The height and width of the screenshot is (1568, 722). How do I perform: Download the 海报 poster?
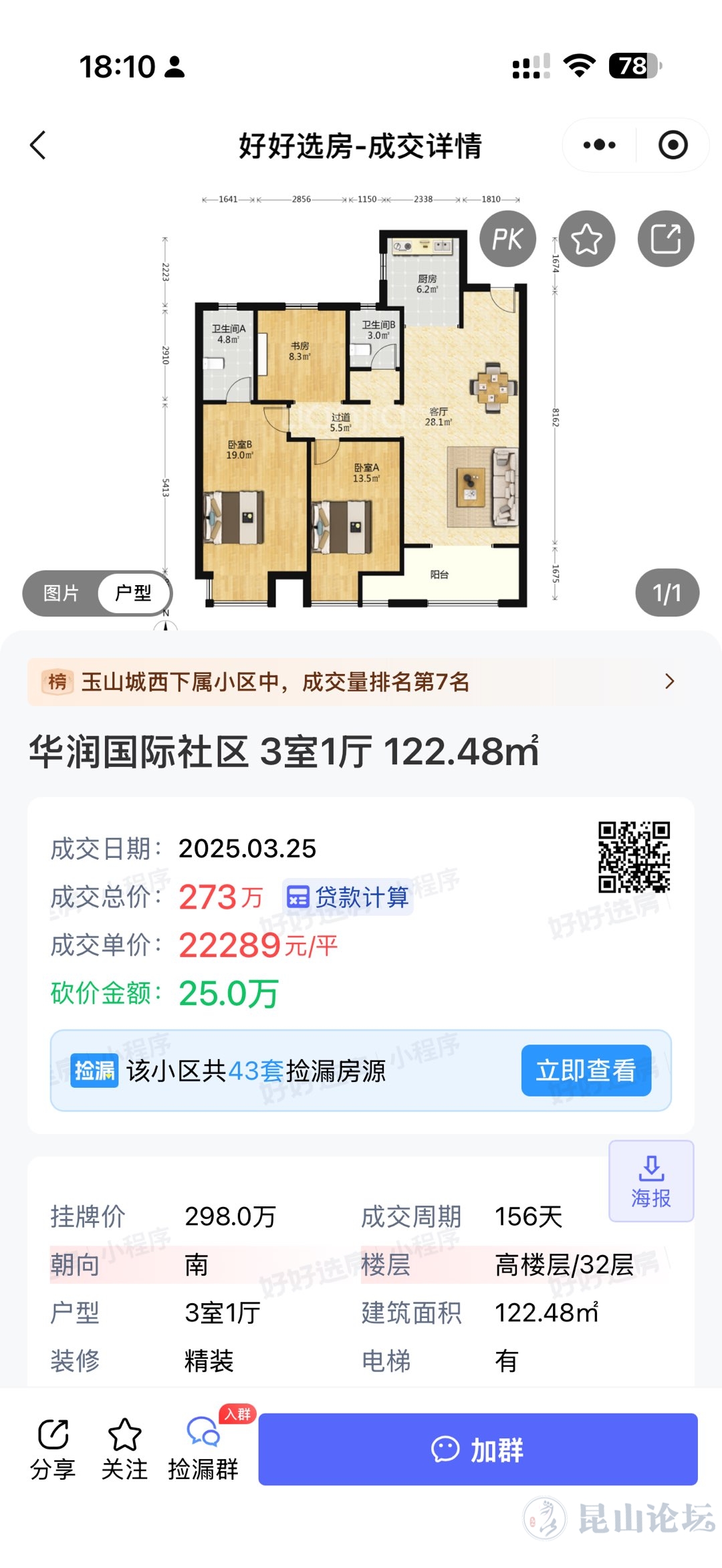pyautogui.click(x=650, y=1182)
